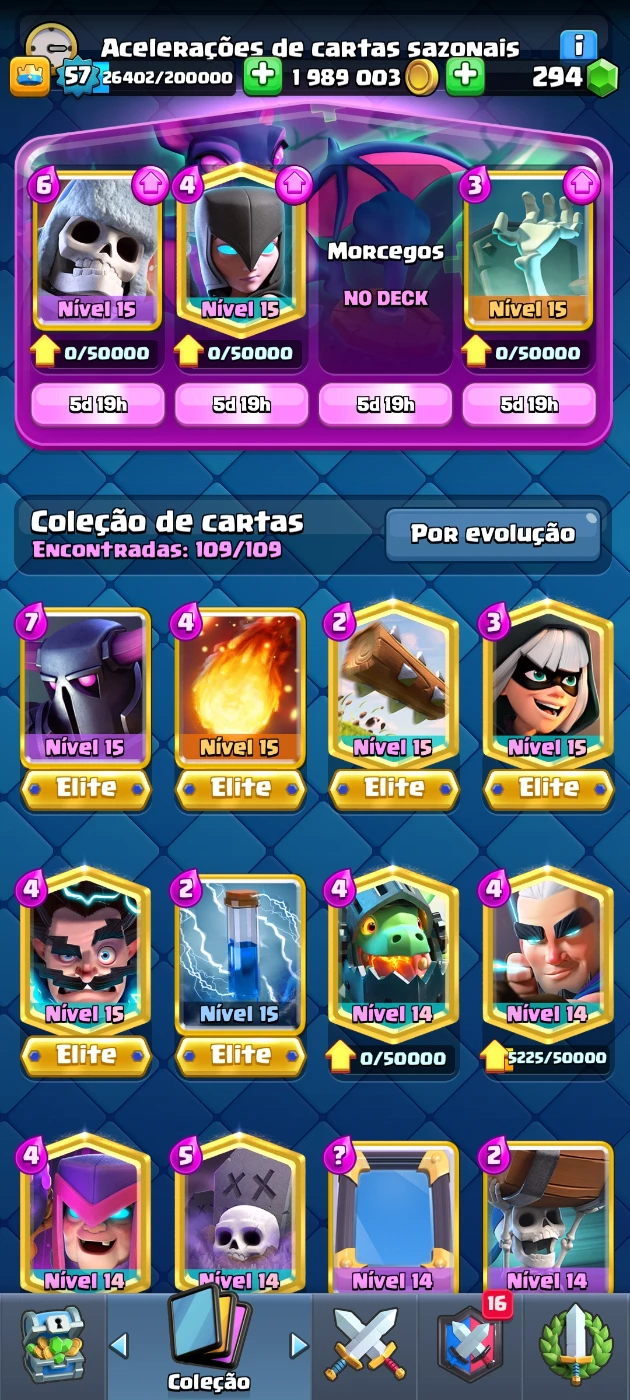
Task: Open the blue info icon
Action: tap(578, 45)
